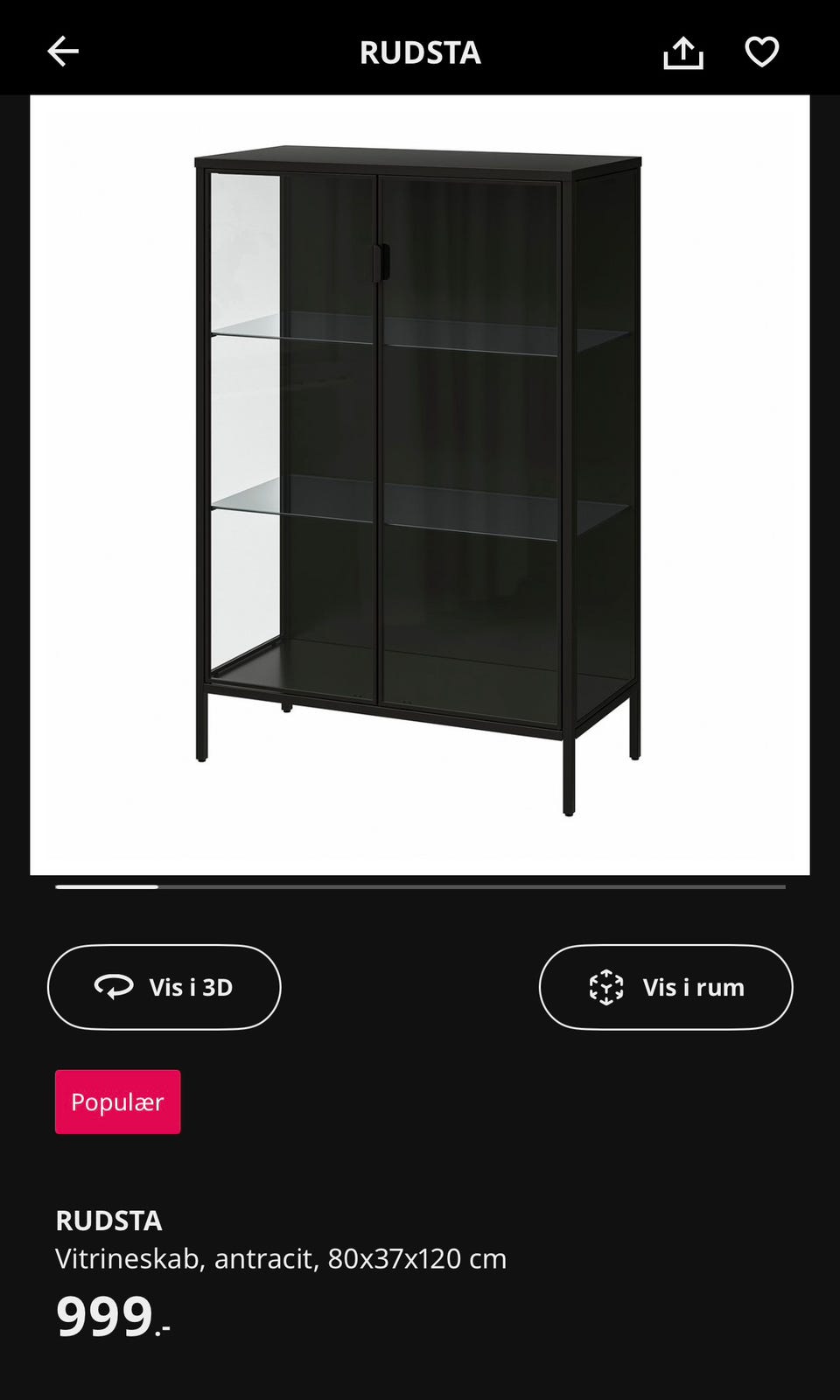Tap the export arrow to share this cabinet
Image resolution: width=840 pixels, height=1400 pixels.
click(x=682, y=52)
